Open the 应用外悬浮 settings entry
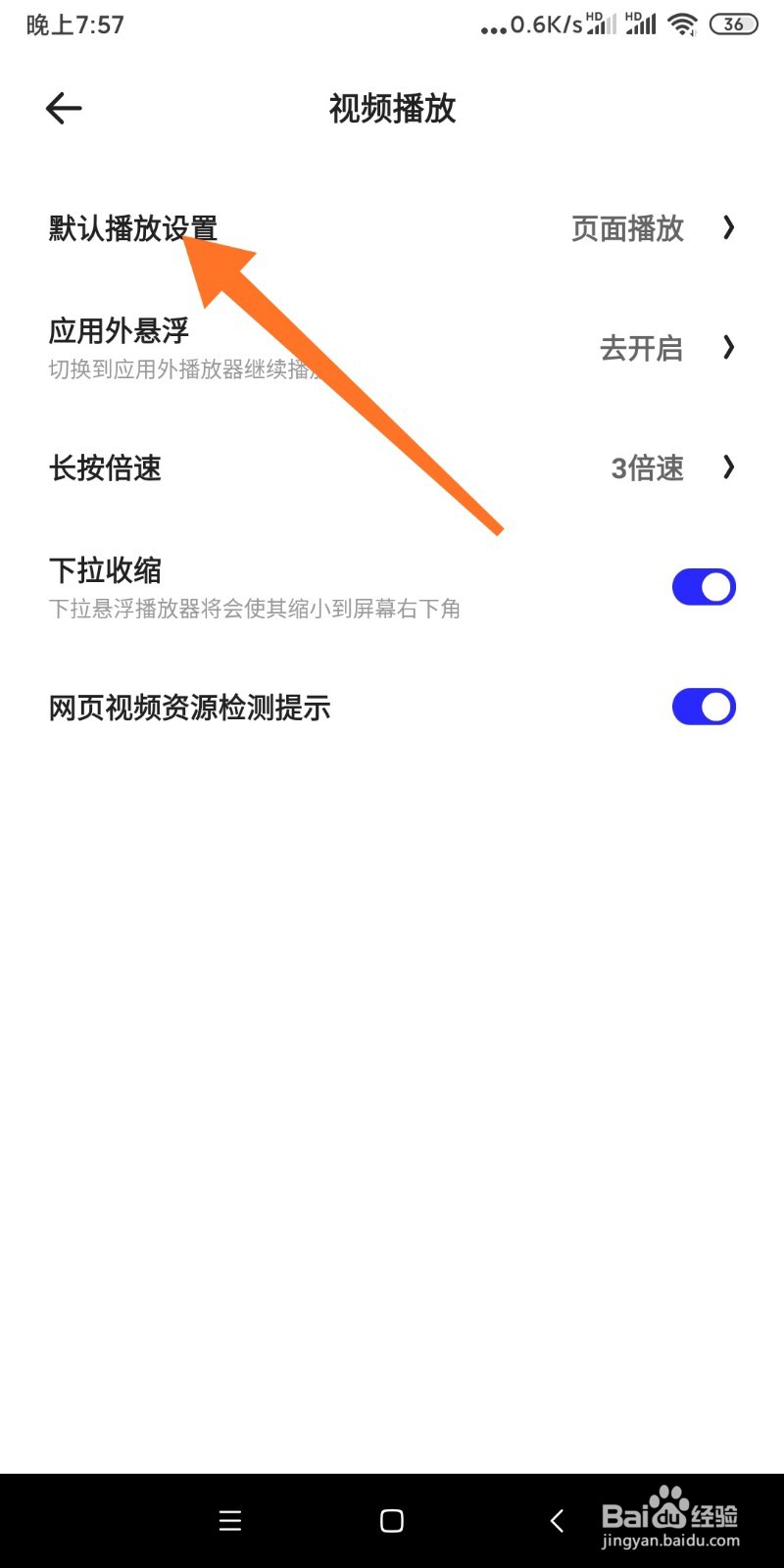This screenshot has width=784, height=1568. [123, 331]
